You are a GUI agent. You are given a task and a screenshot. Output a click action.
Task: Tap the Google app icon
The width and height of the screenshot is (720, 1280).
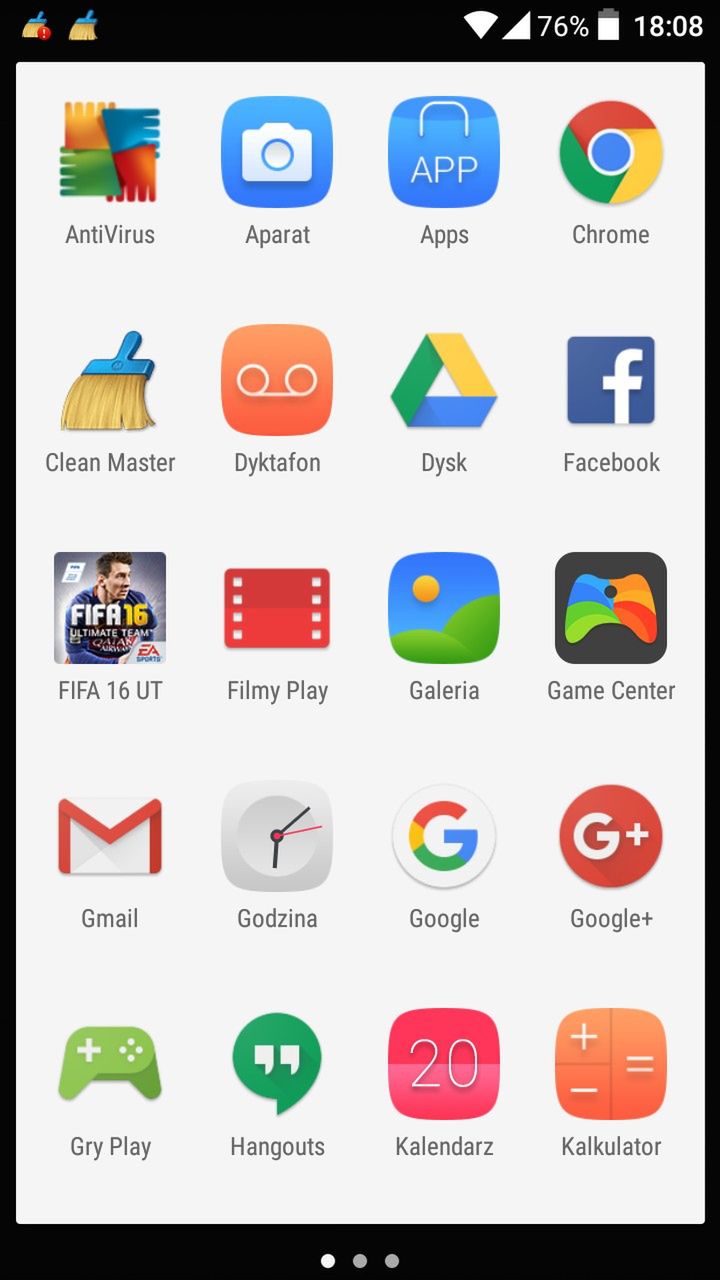(444, 836)
